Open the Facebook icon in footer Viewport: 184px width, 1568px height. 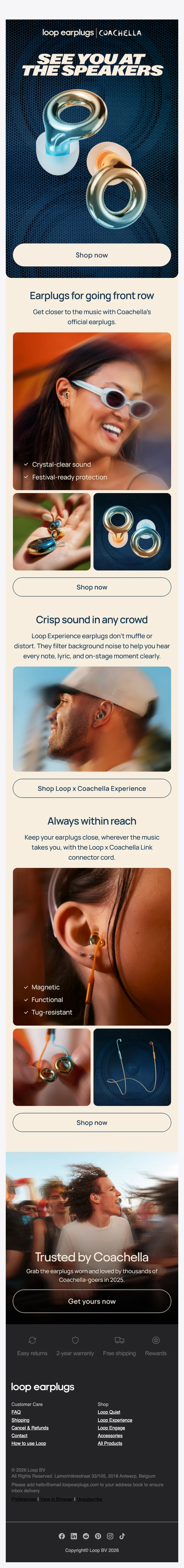point(62,1536)
